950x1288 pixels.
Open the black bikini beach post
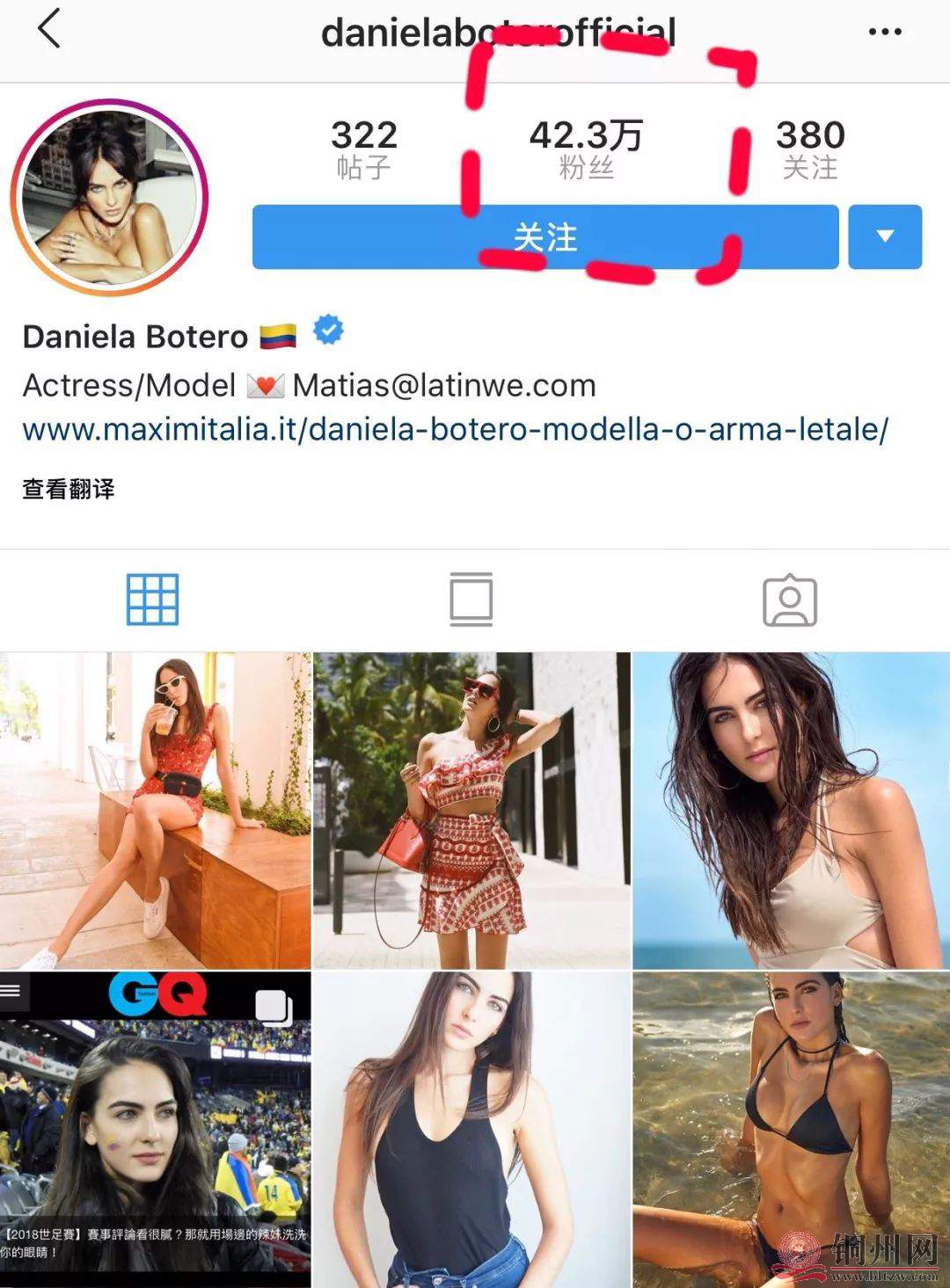click(x=791, y=1129)
